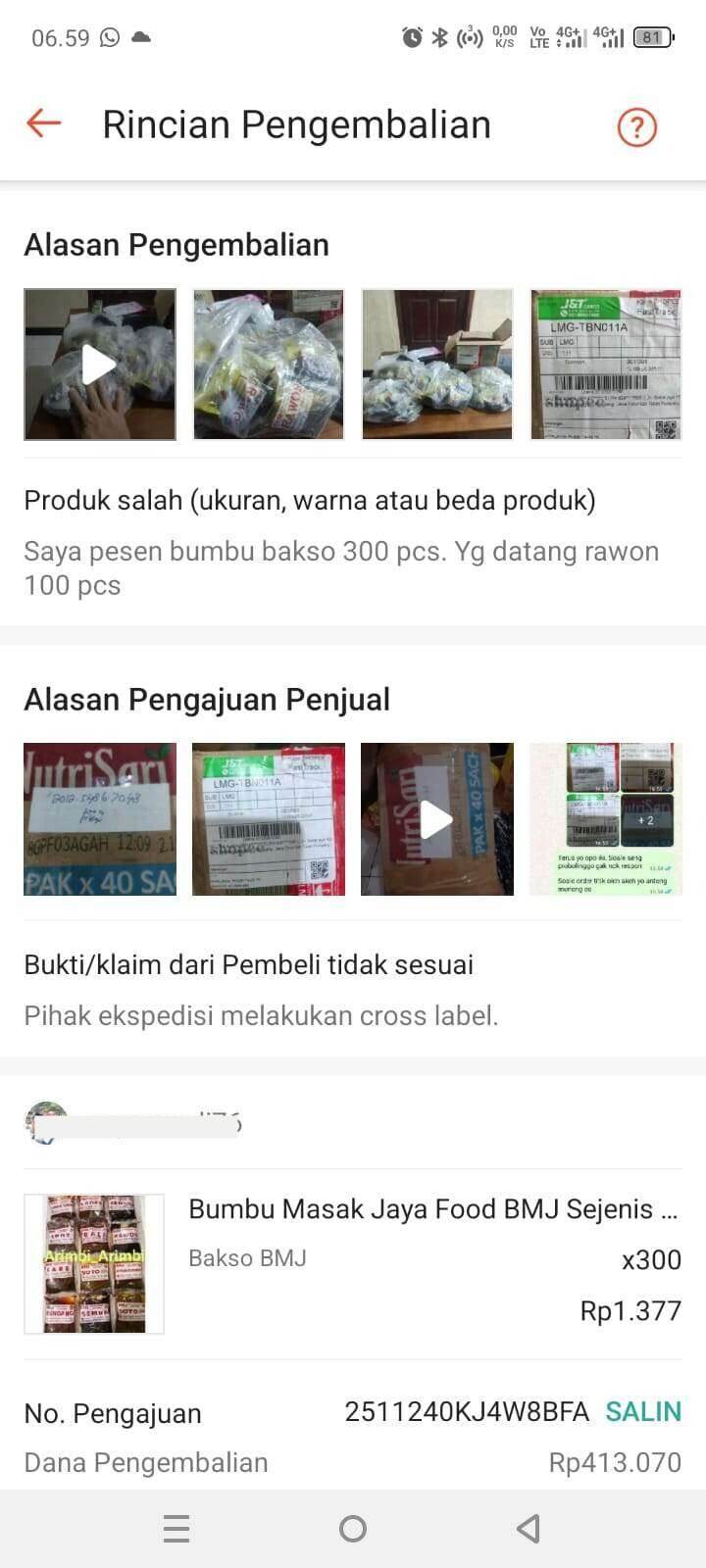Tap the chat screenshot thumbnail with +2 overlay
The image size is (706, 1568).
coord(605,818)
